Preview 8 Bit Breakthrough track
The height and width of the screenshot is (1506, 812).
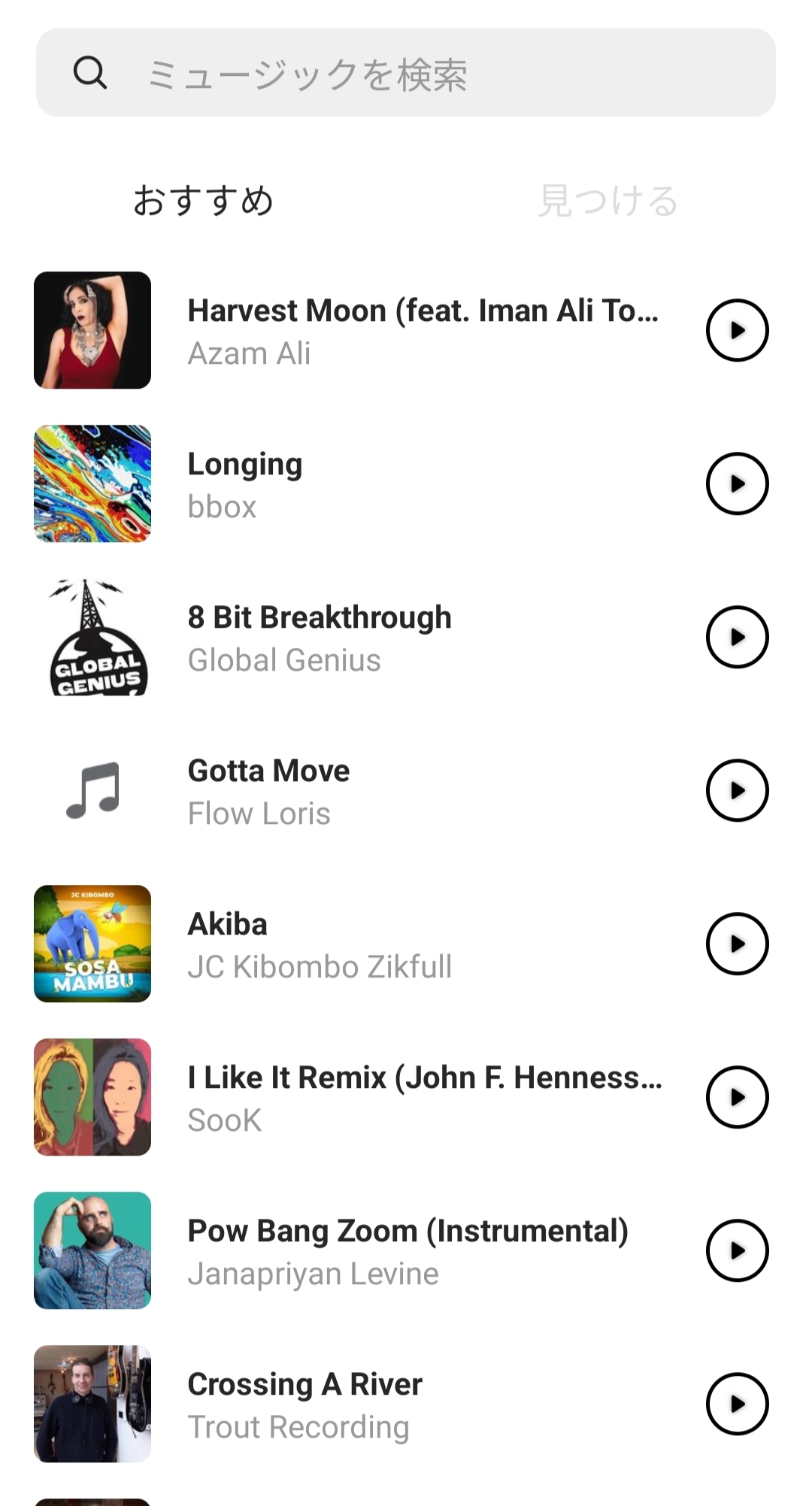pyautogui.click(x=737, y=637)
